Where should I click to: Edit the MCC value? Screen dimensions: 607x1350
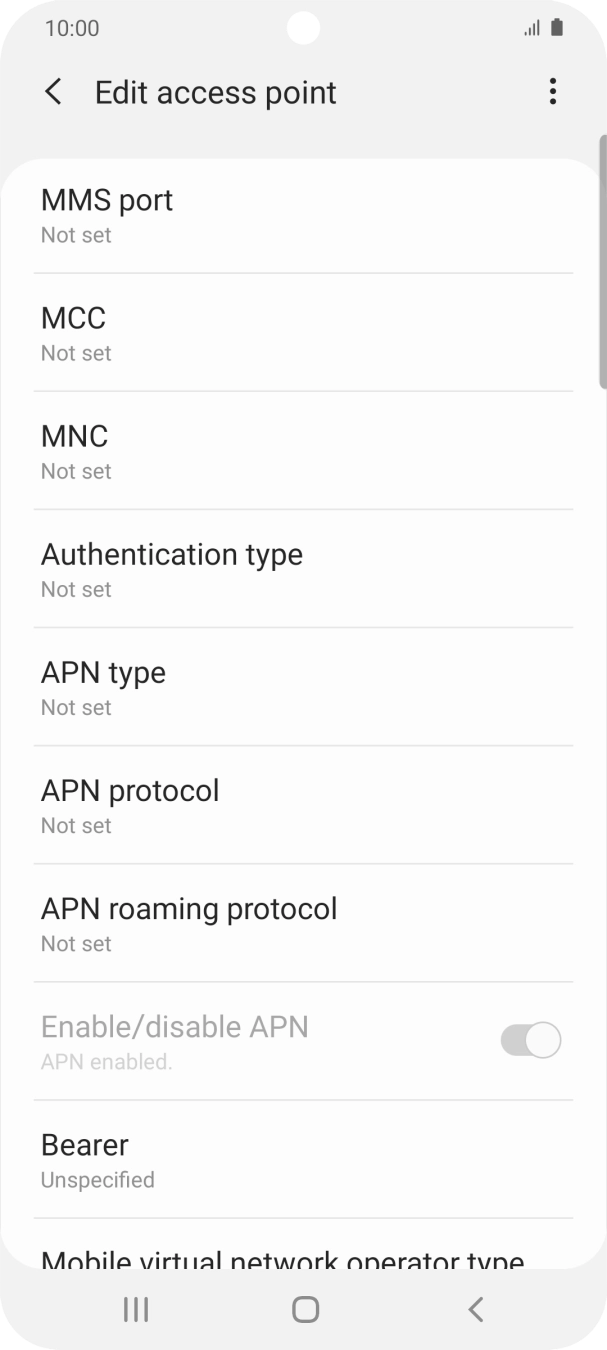tap(303, 333)
